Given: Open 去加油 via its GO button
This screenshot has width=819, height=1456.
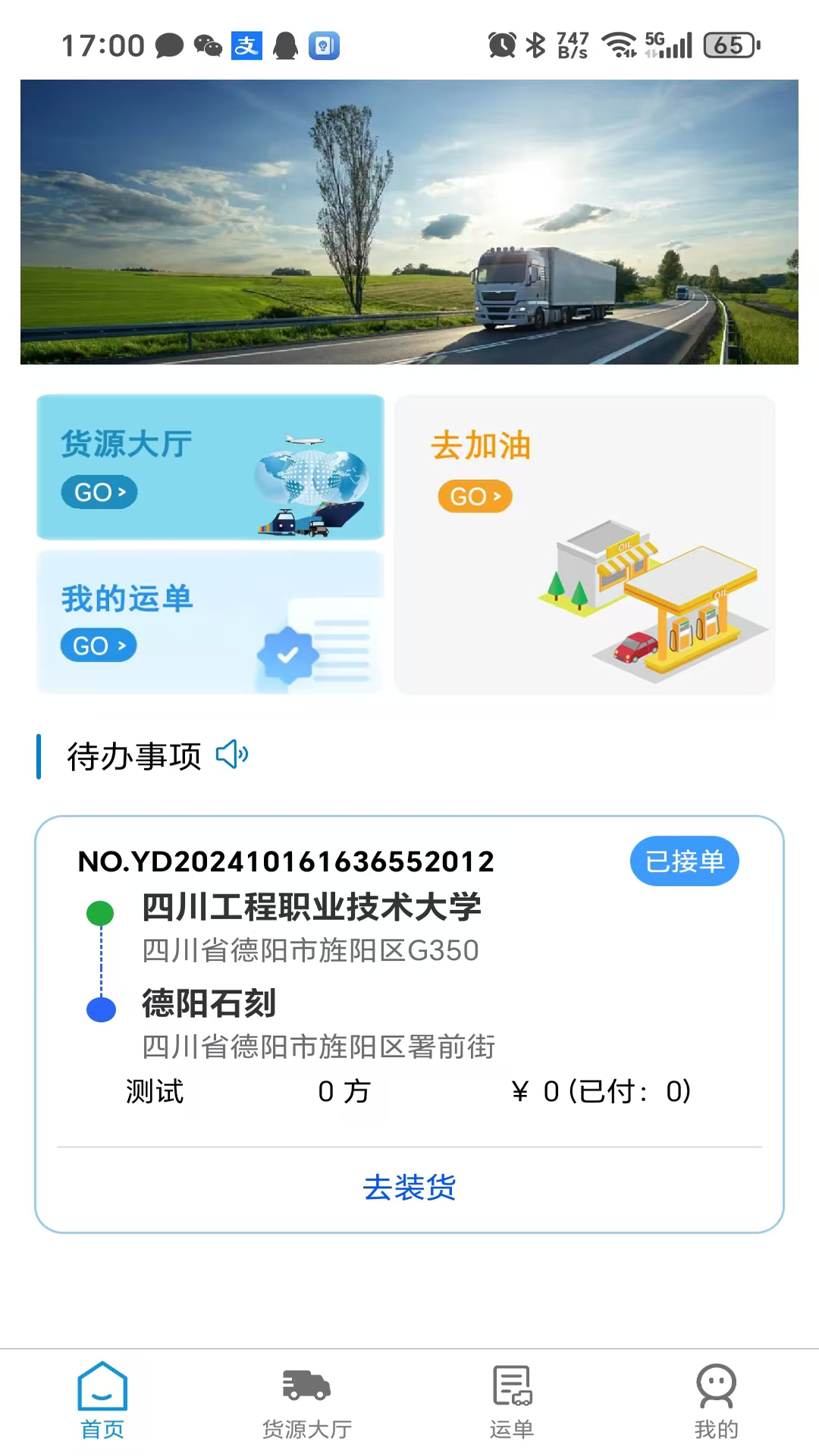Looking at the screenshot, I should pos(475,497).
